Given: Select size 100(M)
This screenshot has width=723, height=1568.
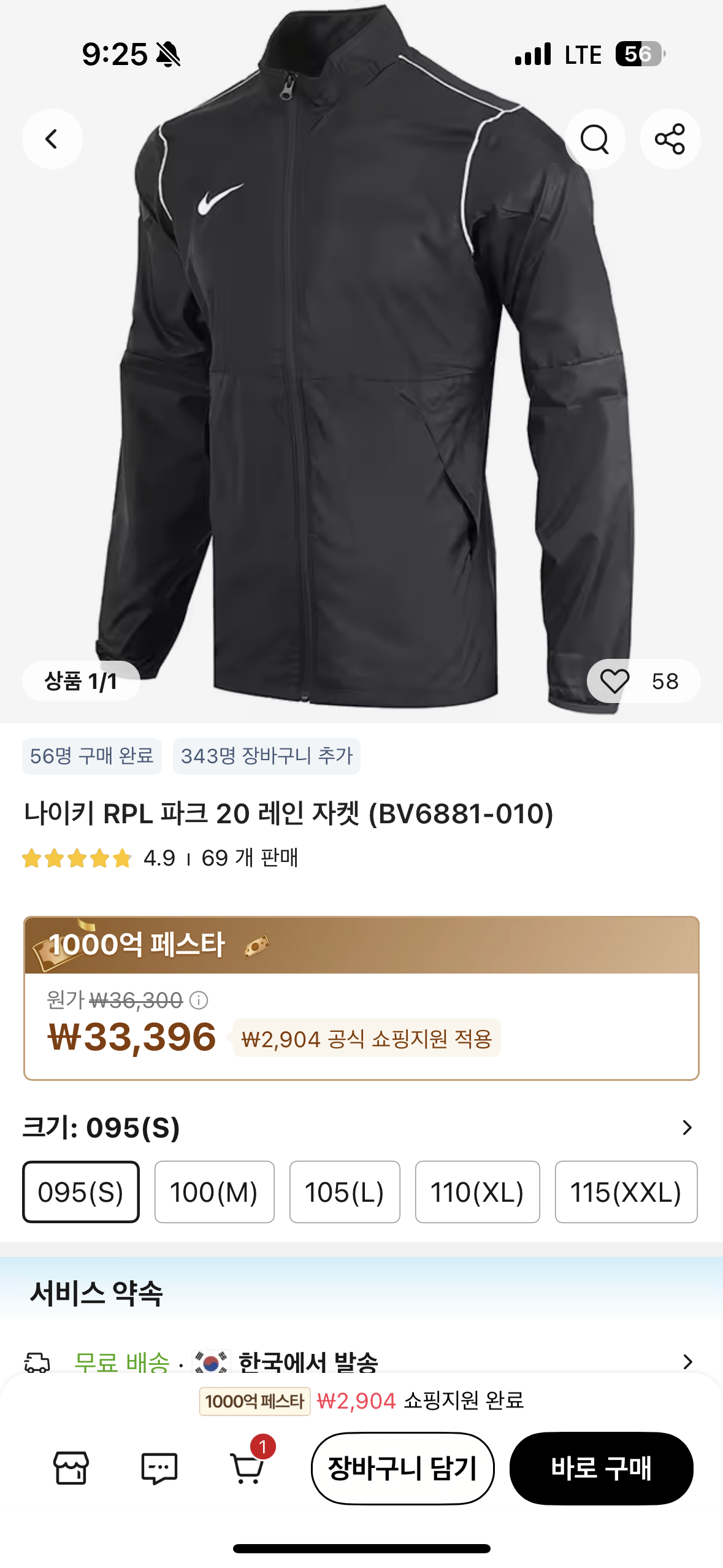Looking at the screenshot, I should pos(214,1192).
